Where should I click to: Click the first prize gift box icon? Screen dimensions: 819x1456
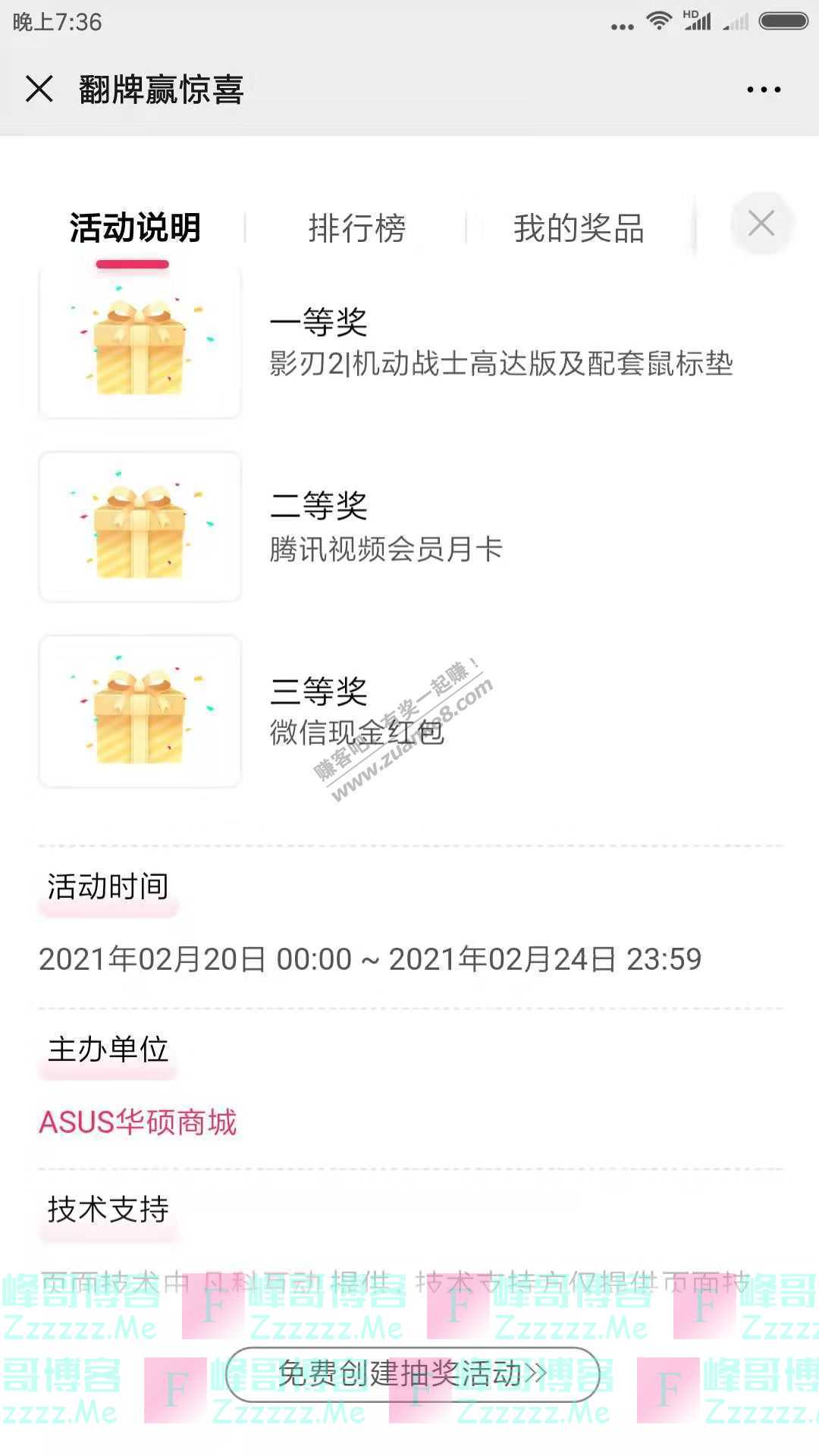[x=140, y=345]
